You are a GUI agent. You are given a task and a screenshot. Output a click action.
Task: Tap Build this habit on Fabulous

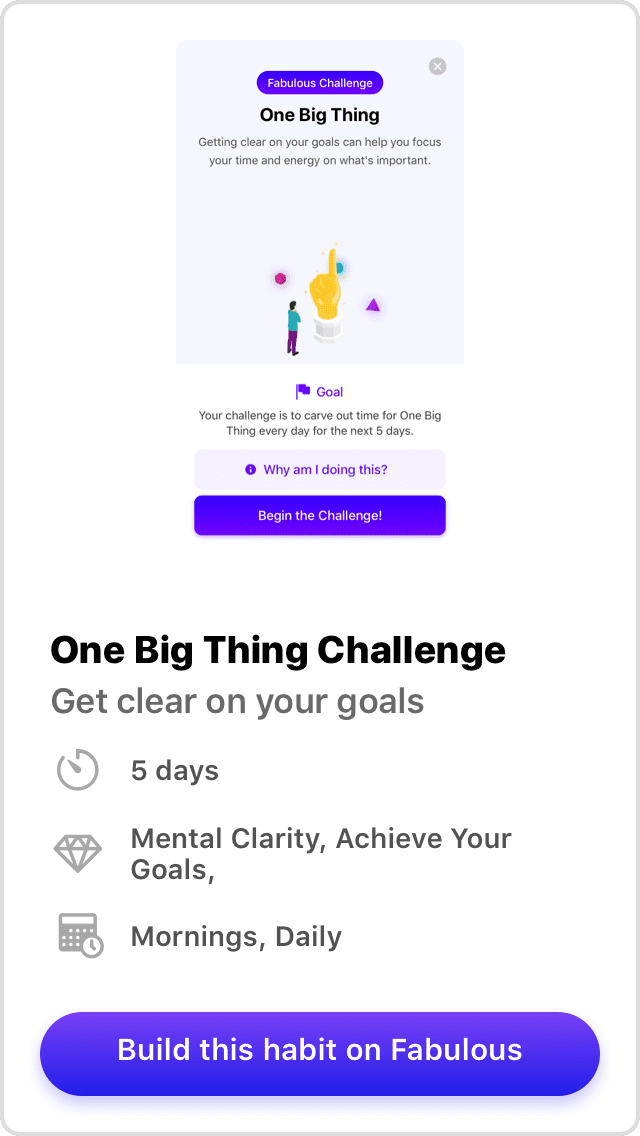click(320, 1050)
